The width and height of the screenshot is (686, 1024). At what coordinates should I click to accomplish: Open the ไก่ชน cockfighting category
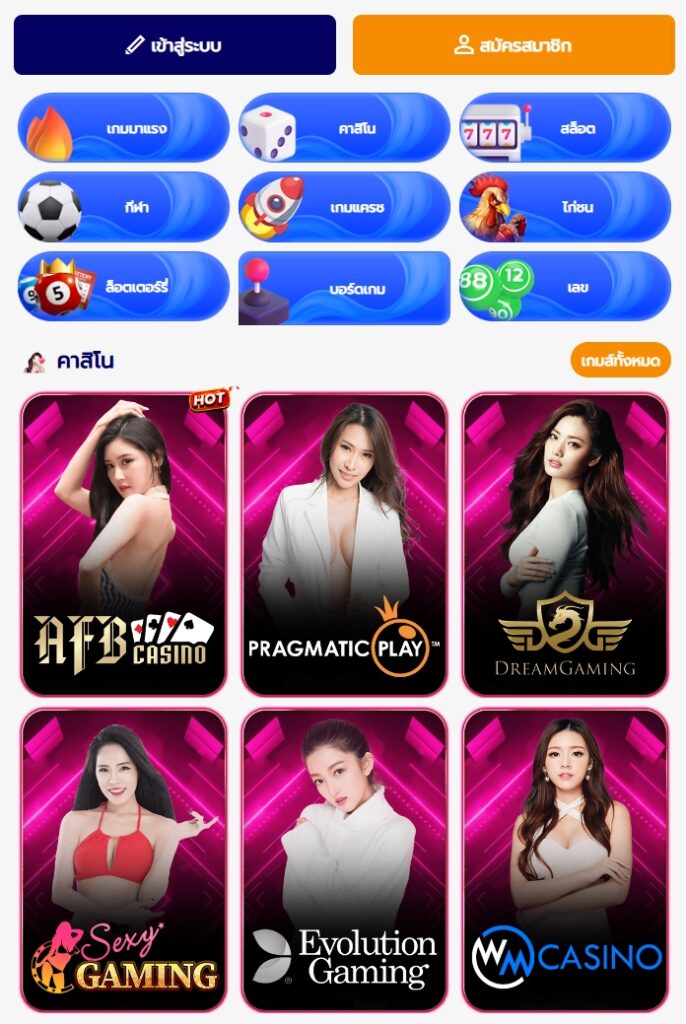pos(565,207)
